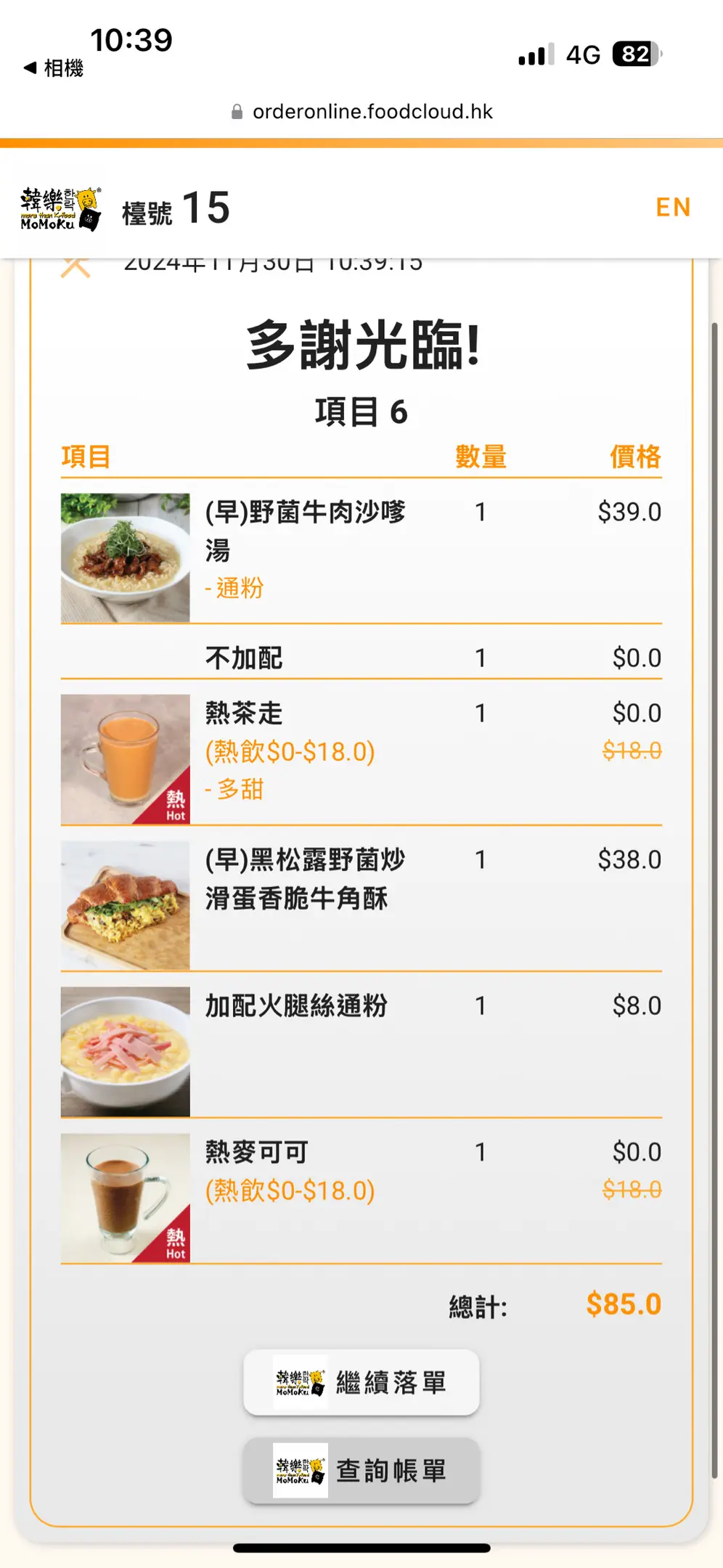Return to the 相機 app

pos(54,68)
